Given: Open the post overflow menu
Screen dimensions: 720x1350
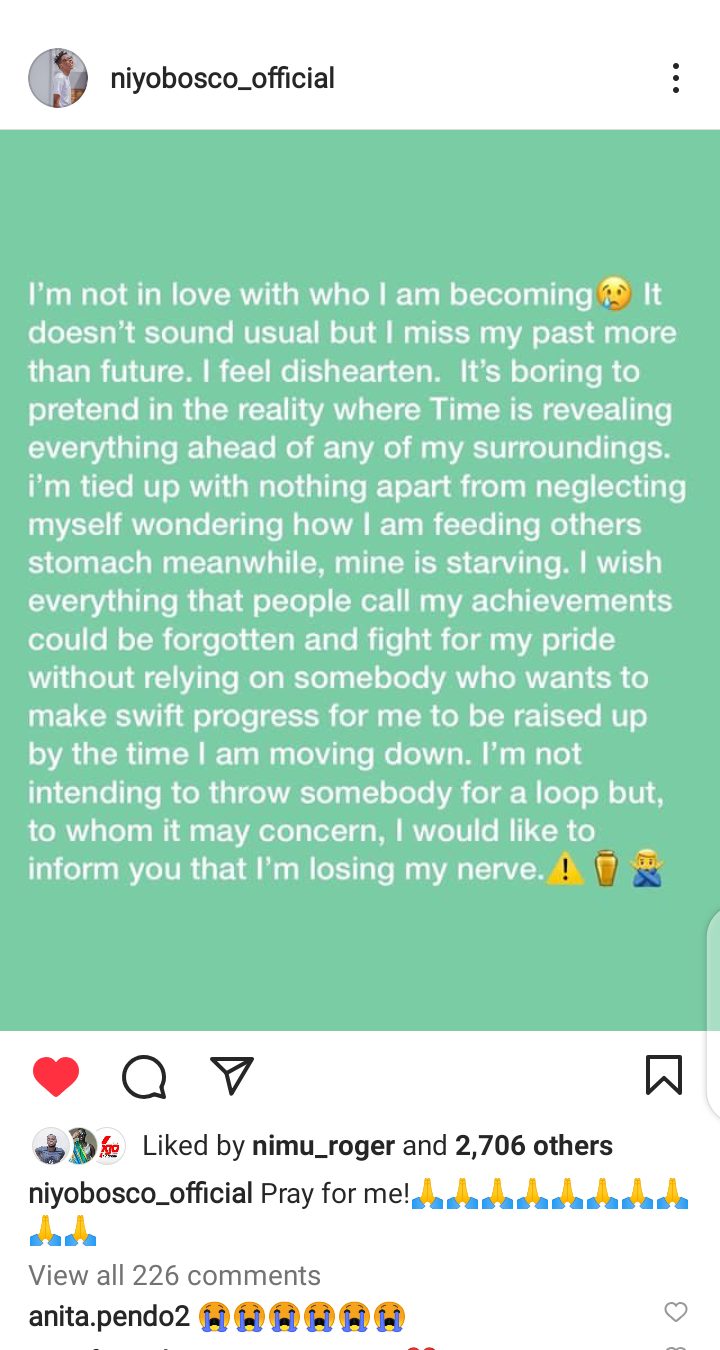Looking at the screenshot, I should pos(676,78).
